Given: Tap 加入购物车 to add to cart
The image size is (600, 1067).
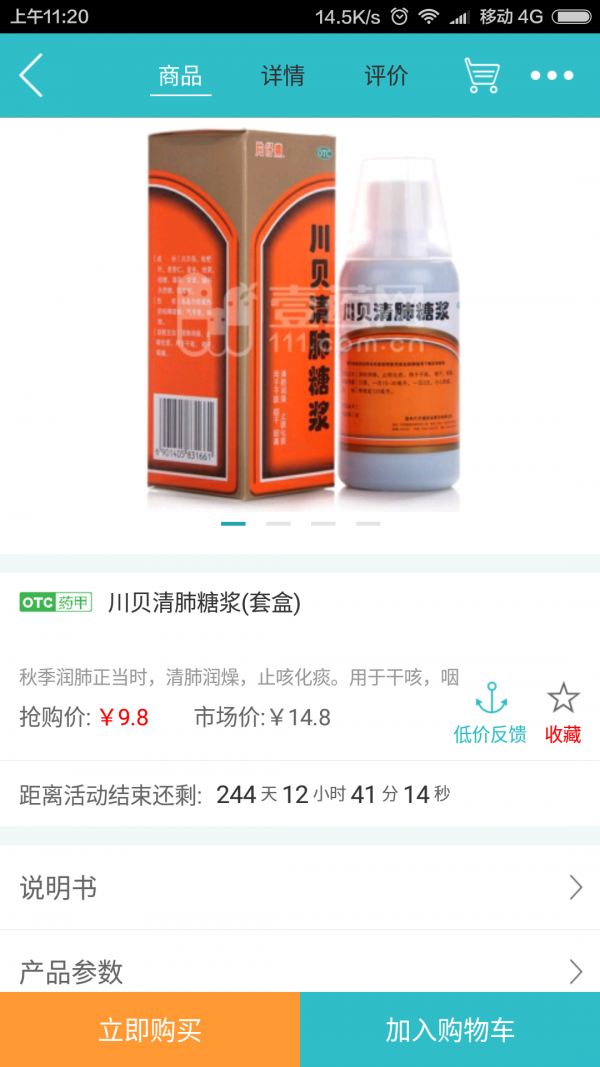Looking at the screenshot, I should pos(450,1030).
